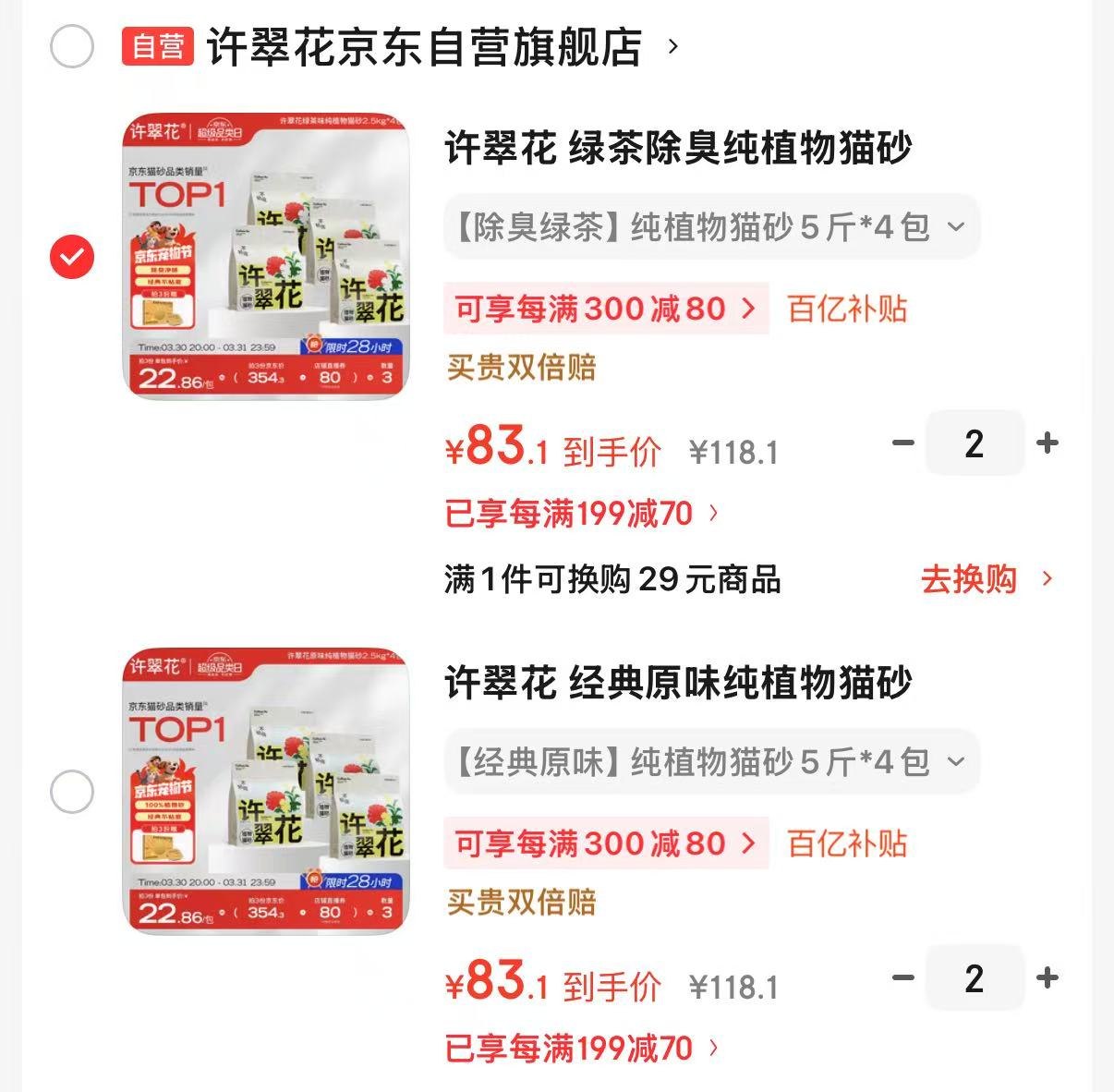This screenshot has width=1114, height=1092.
Task: Change the 【除臭绿茶】 variant selection
Action: click(711, 226)
